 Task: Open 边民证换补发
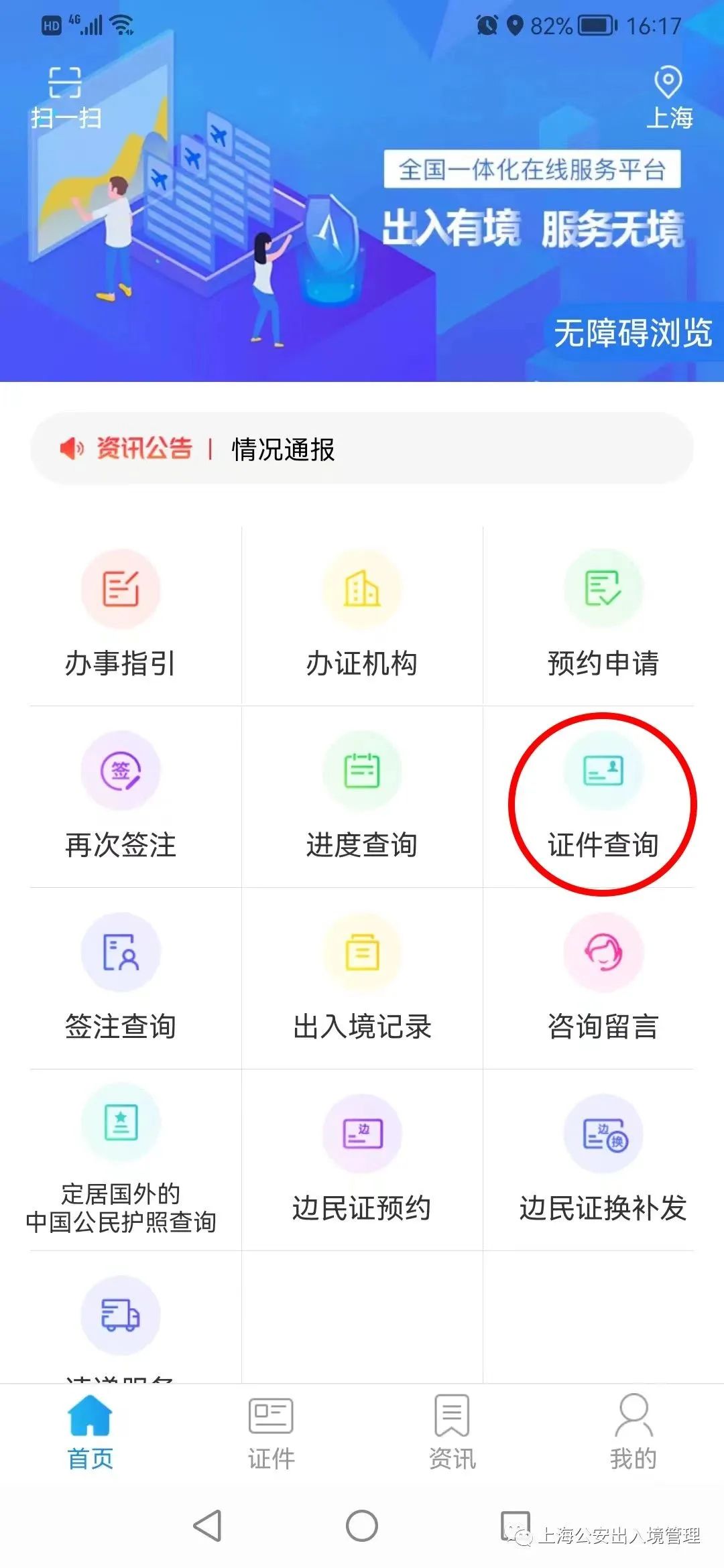(603, 1159)
